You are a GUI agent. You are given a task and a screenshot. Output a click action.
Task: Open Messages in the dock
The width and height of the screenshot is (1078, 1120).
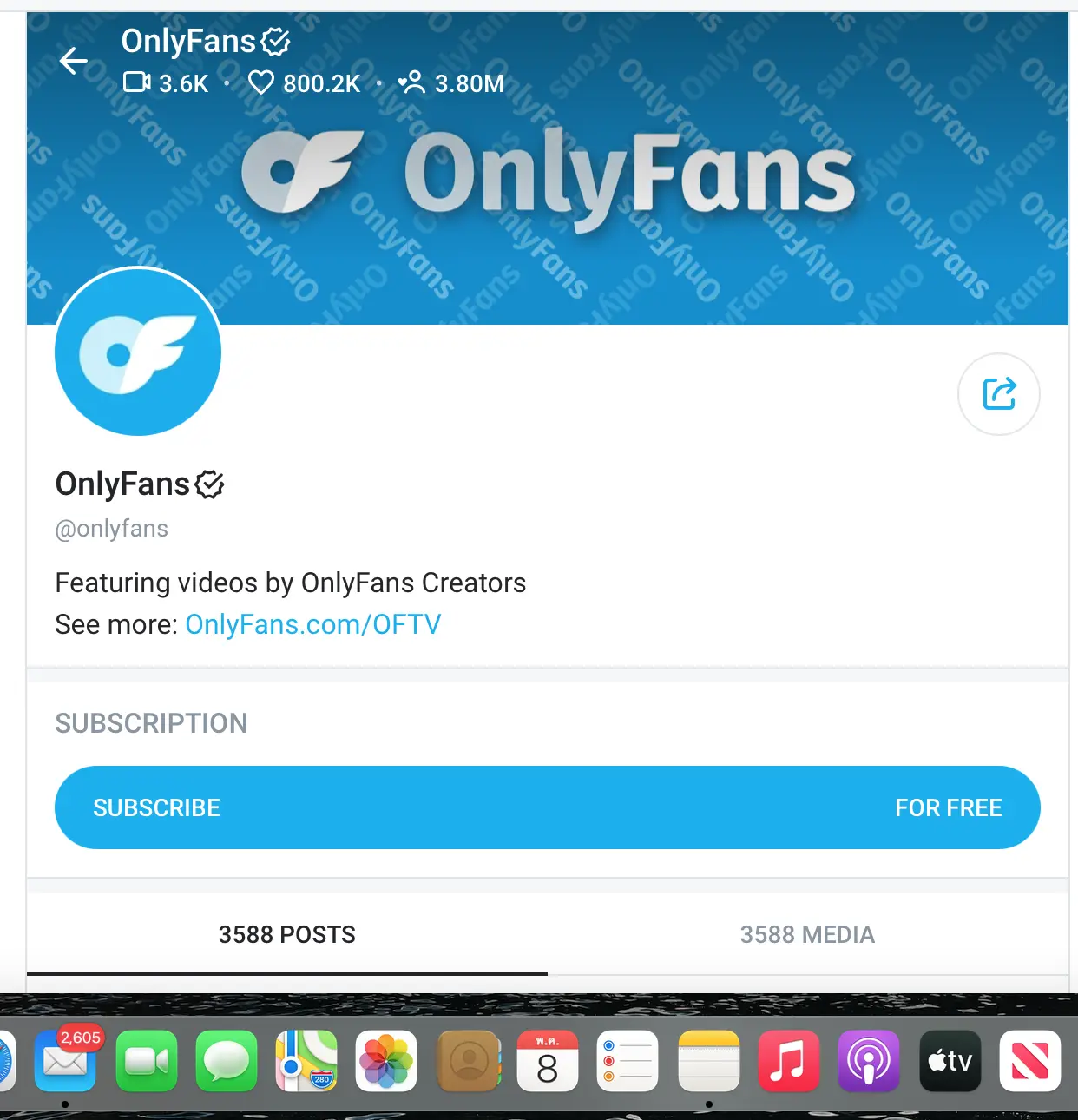[x=227, y=1061]
